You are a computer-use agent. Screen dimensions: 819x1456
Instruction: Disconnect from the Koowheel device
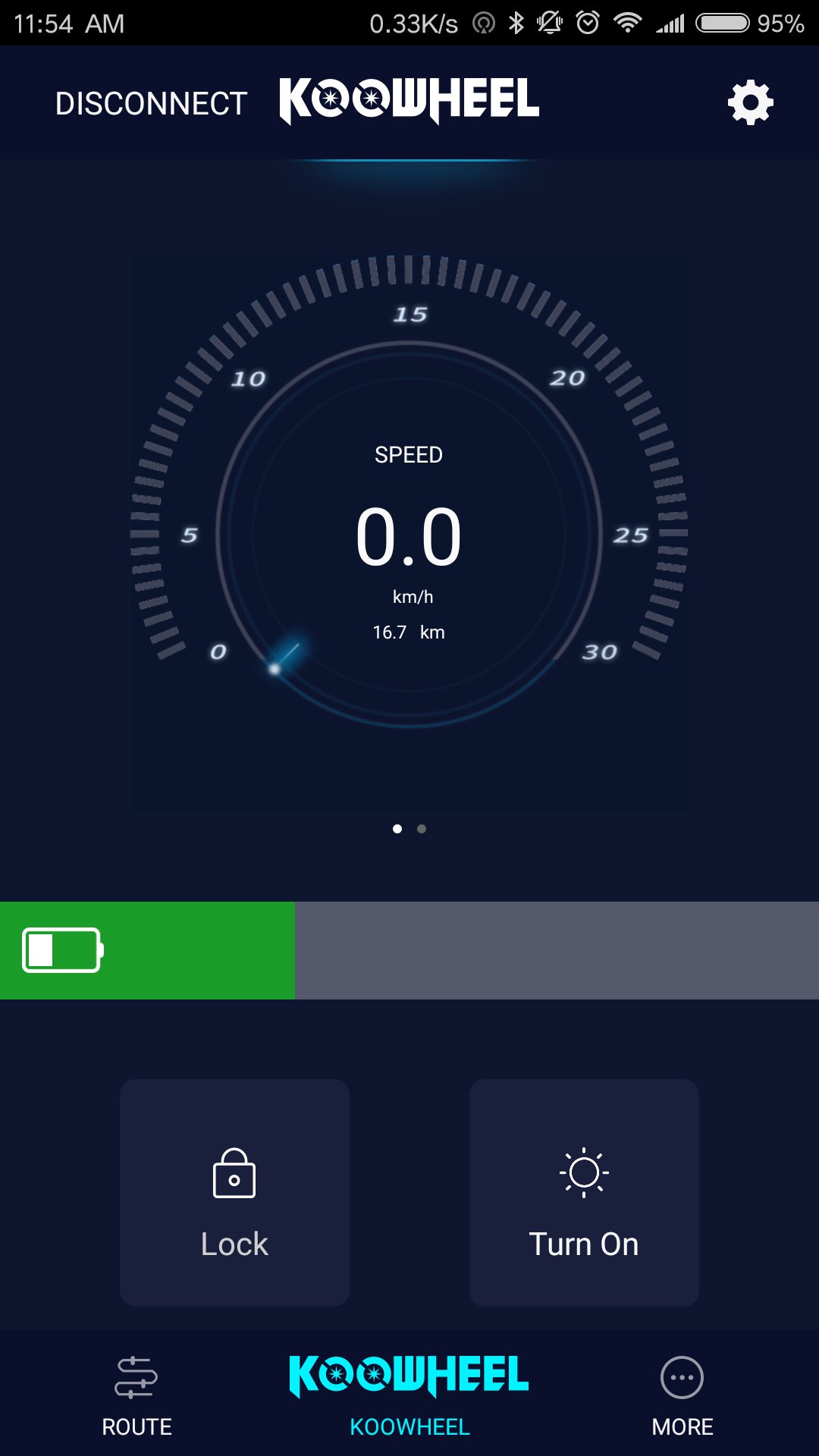coord(151,103)
